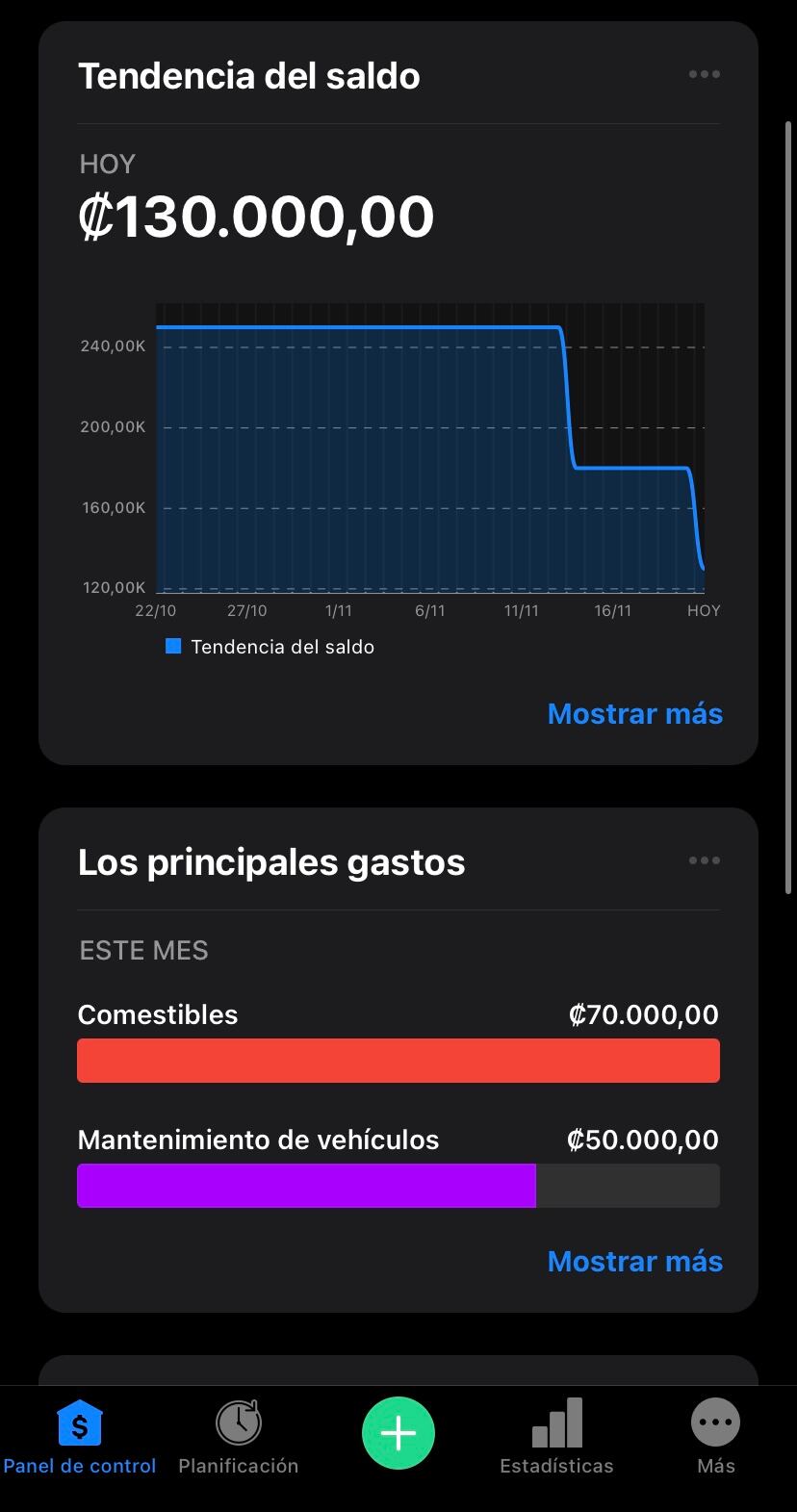The image size is (797, 1512).
Task: Select the Planificación clock icon
Action: coord(238,1422)
